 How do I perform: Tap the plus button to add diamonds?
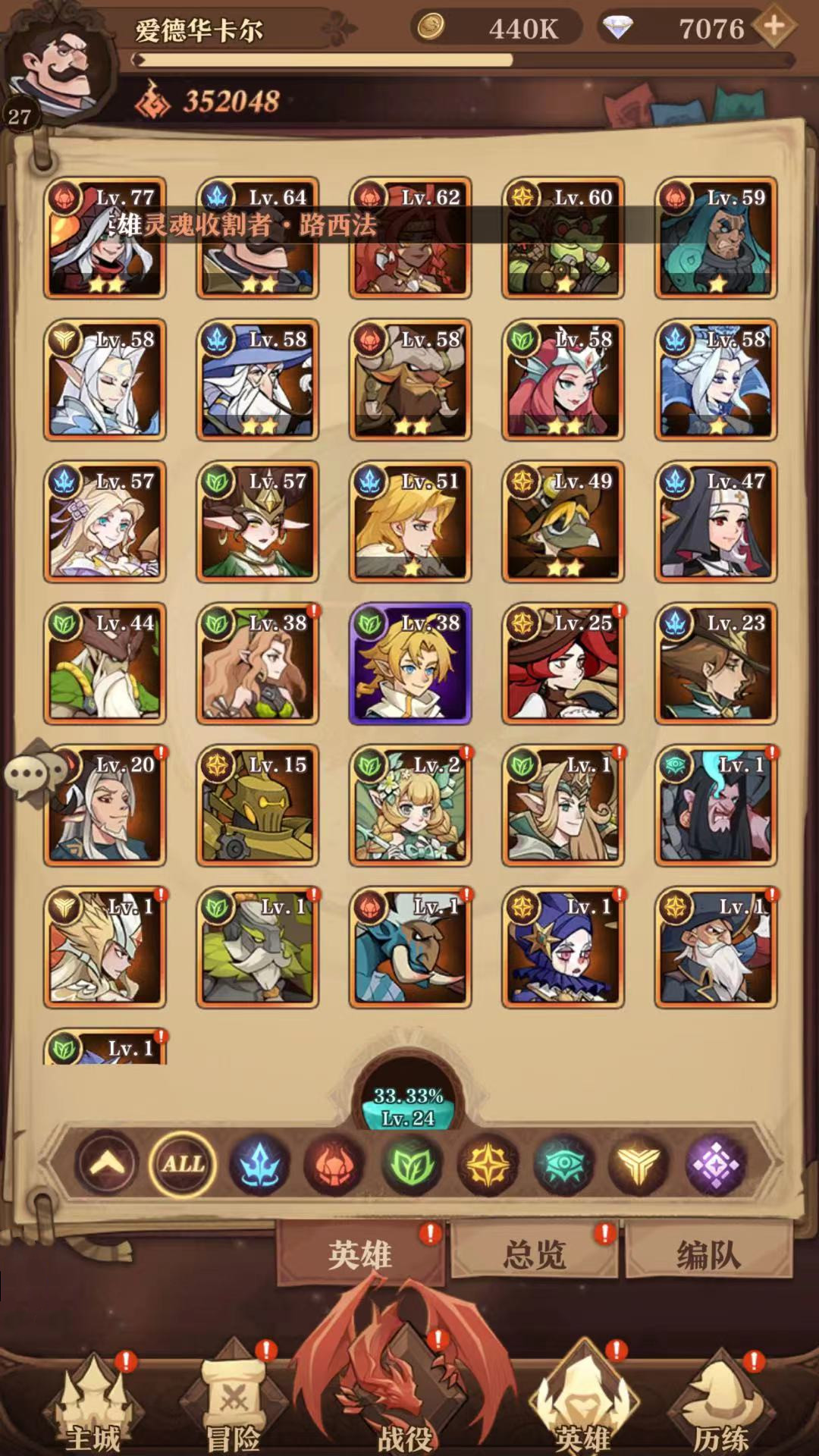[774, 27]
